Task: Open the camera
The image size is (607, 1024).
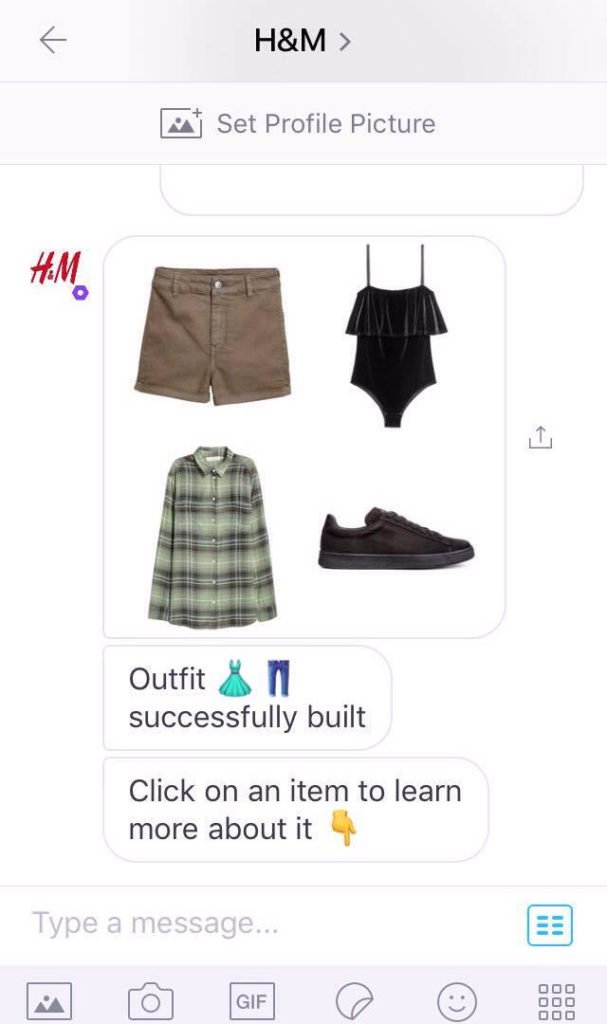Action: coord(151,1000)
